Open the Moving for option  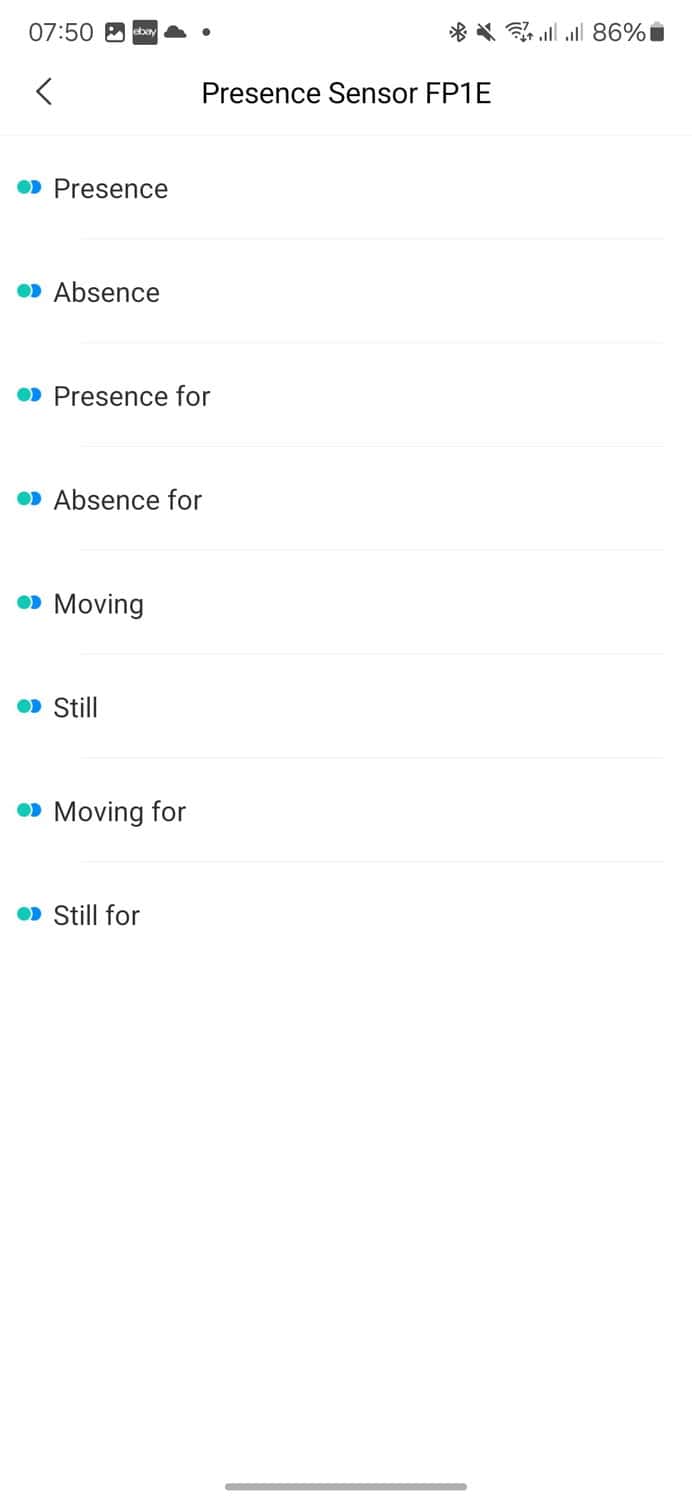[x=119, y=812]
